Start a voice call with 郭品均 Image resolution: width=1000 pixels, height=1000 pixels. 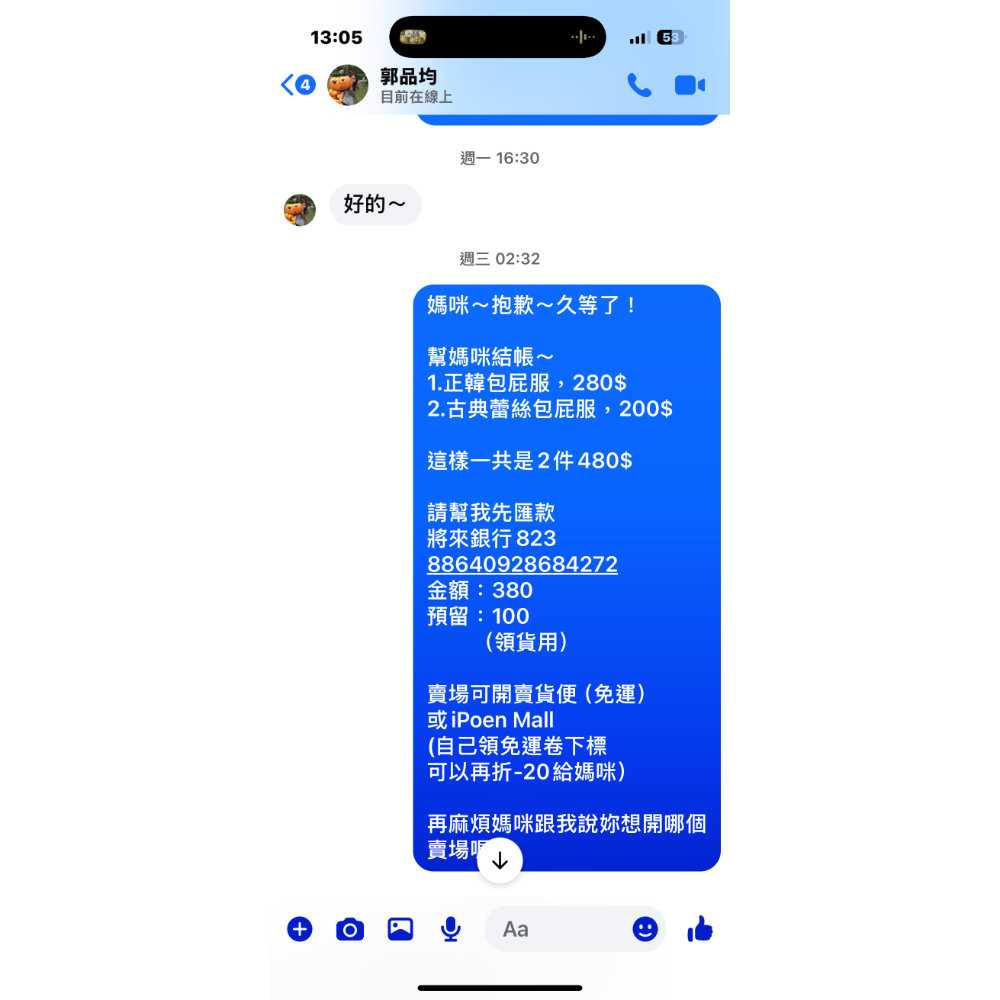(639, 85)
